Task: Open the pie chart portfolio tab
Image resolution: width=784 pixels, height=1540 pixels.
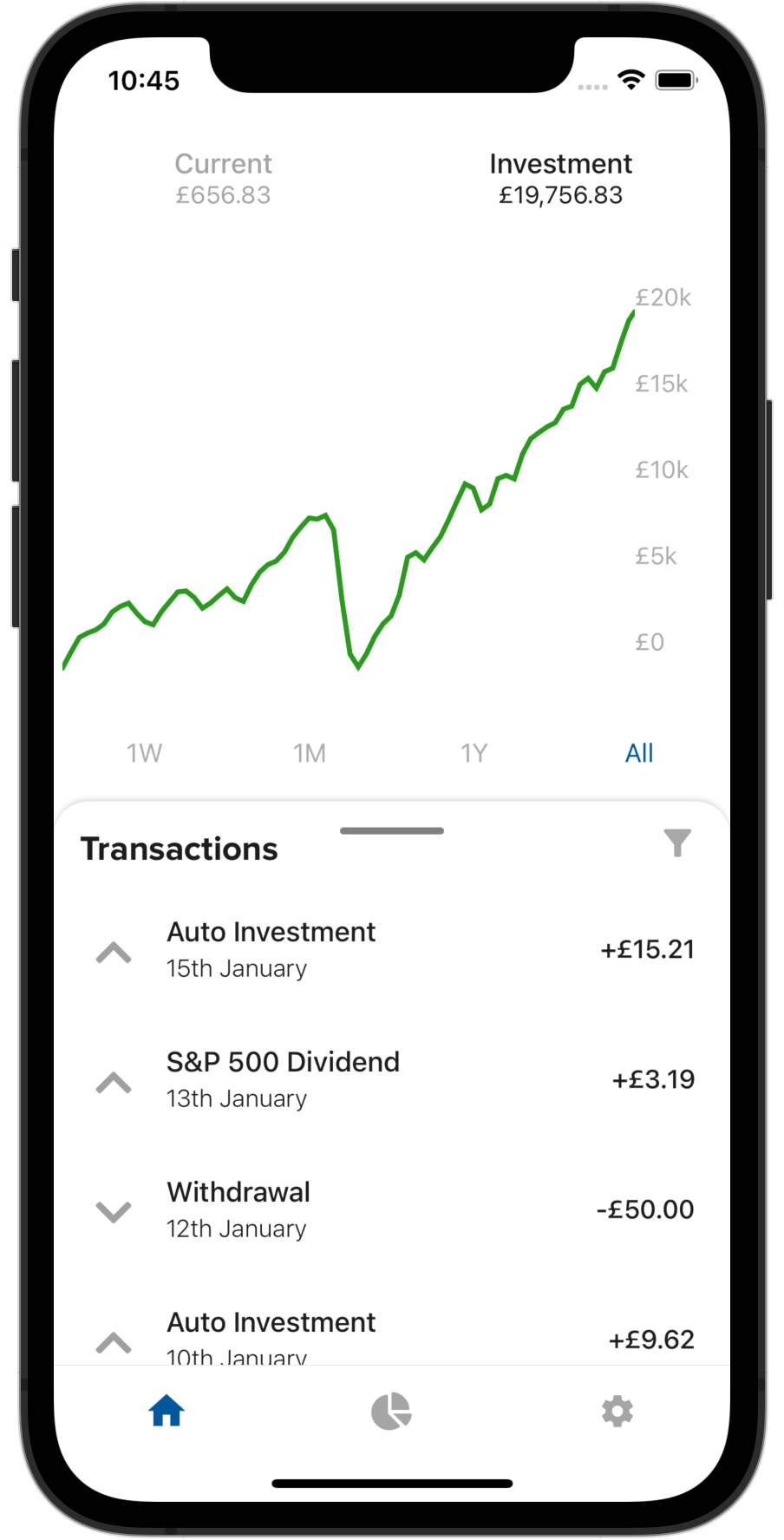Action: tap(391, 1412)
